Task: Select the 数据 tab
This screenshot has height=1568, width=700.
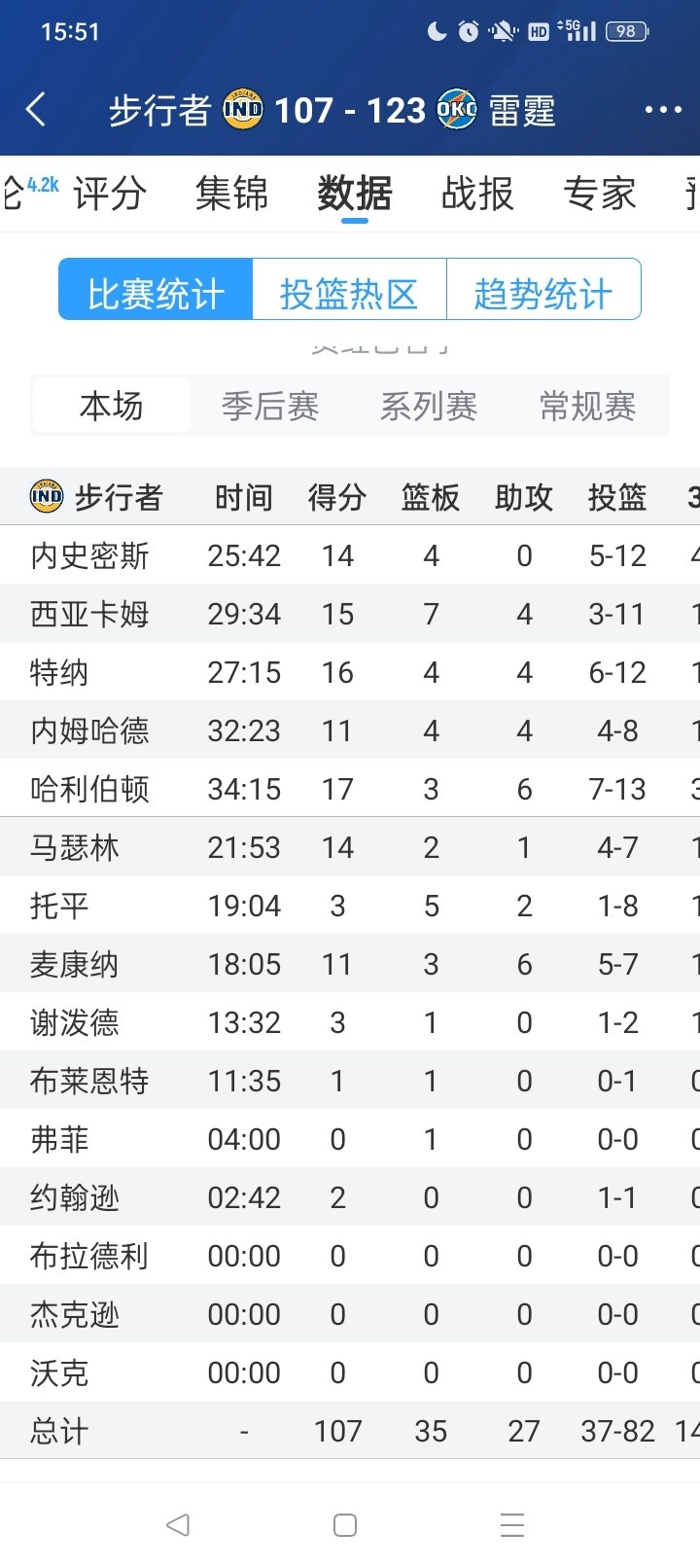Action: (x=355, y=194)
